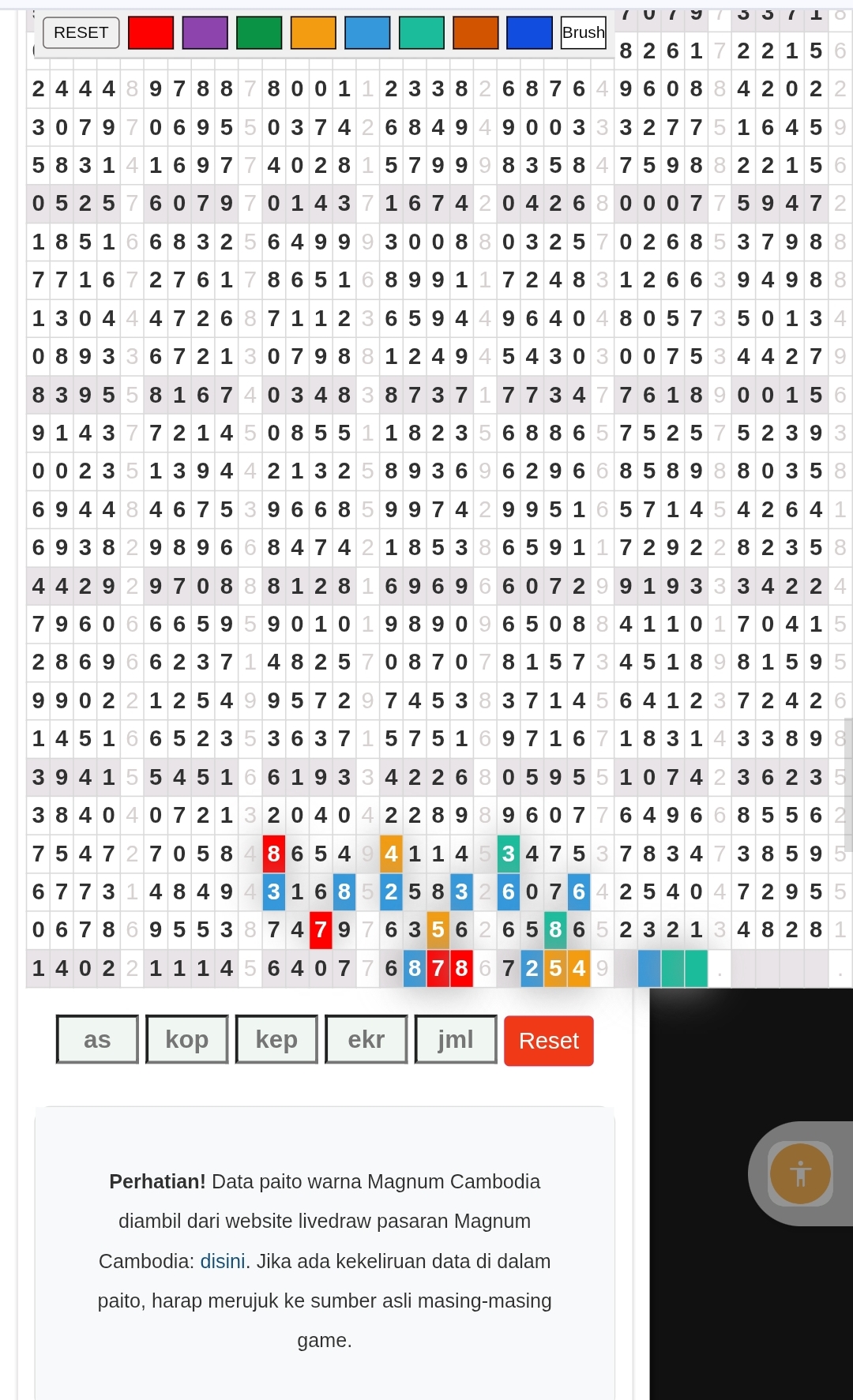Tap the red Reset button below the table
853x1400 pixels.
[549, 1041]
